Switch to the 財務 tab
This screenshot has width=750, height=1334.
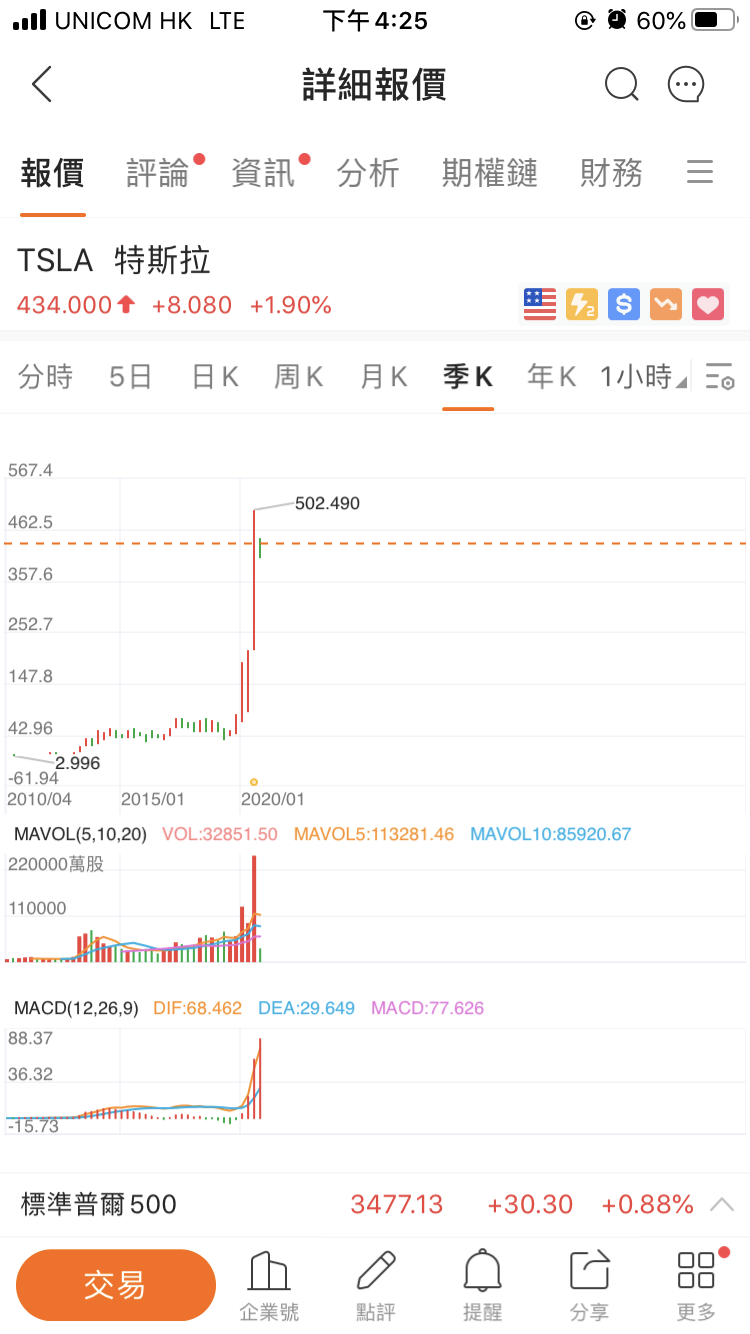point(611,173)
